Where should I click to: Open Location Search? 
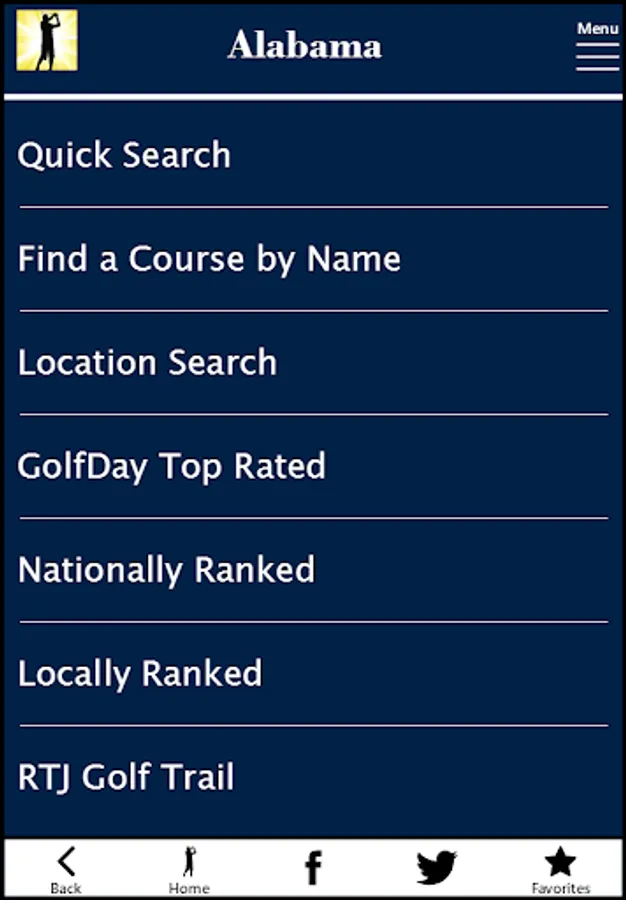click(314, 363)
